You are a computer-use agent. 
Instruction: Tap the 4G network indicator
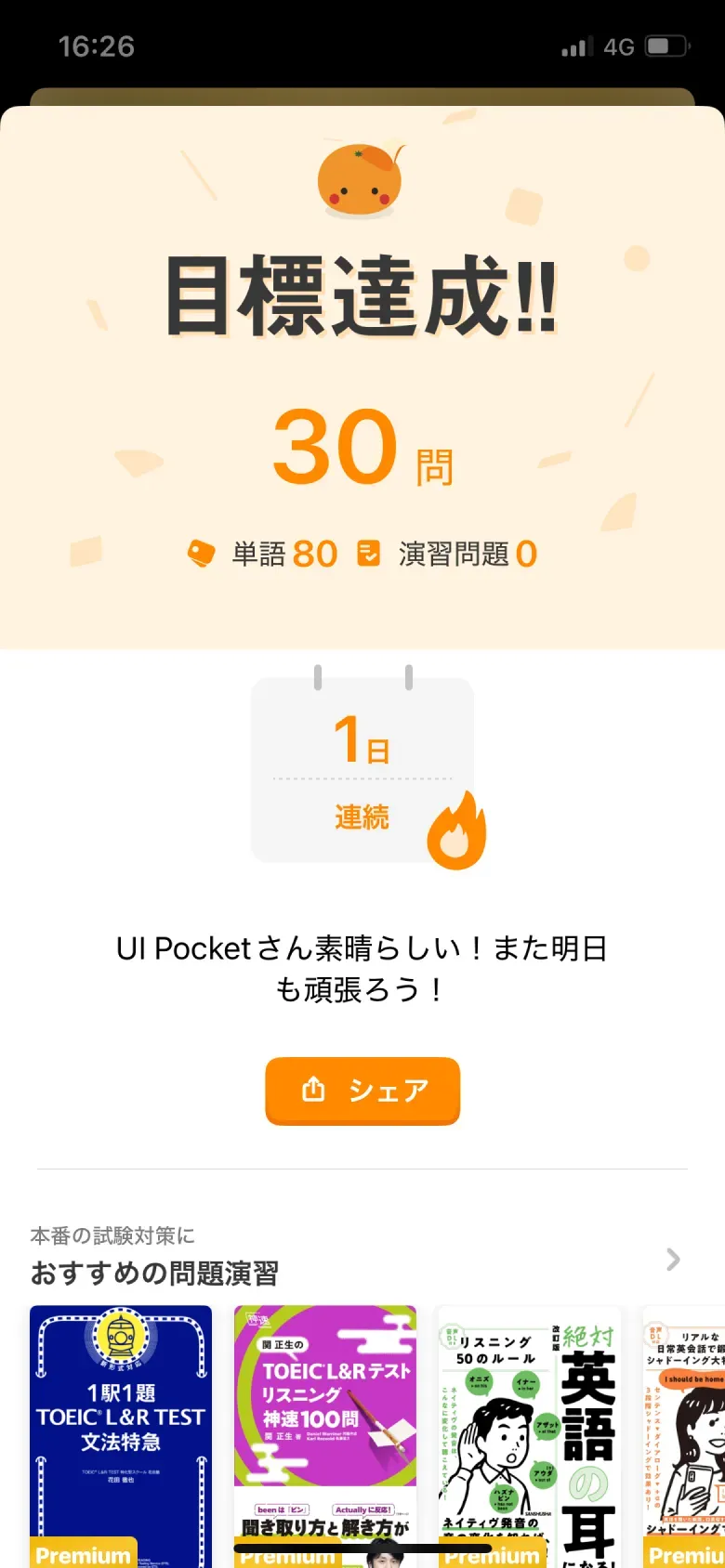tap(618, 46)
